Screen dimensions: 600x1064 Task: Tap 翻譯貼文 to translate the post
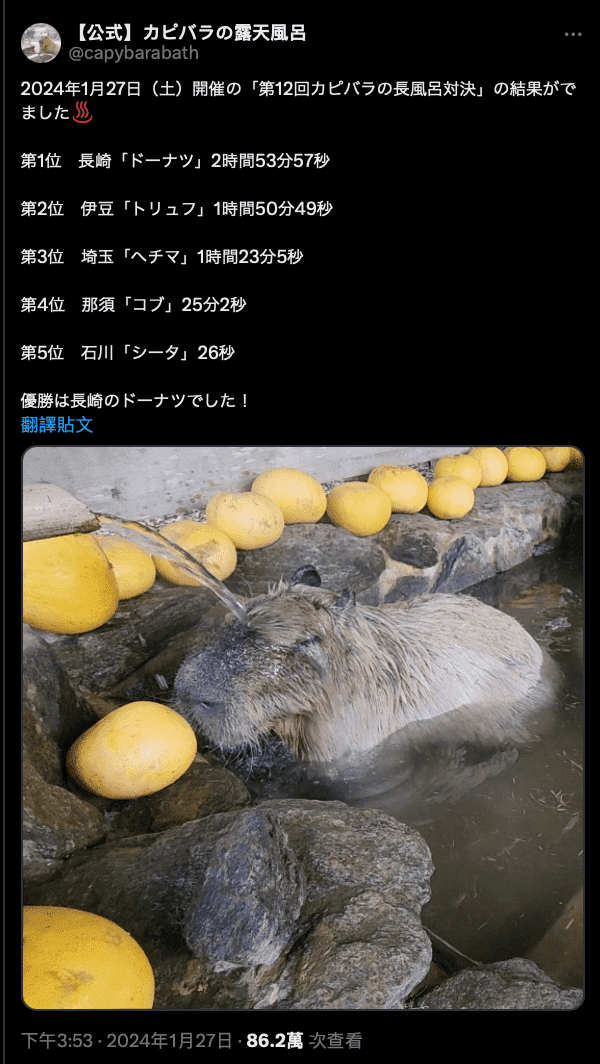point(57,424)
